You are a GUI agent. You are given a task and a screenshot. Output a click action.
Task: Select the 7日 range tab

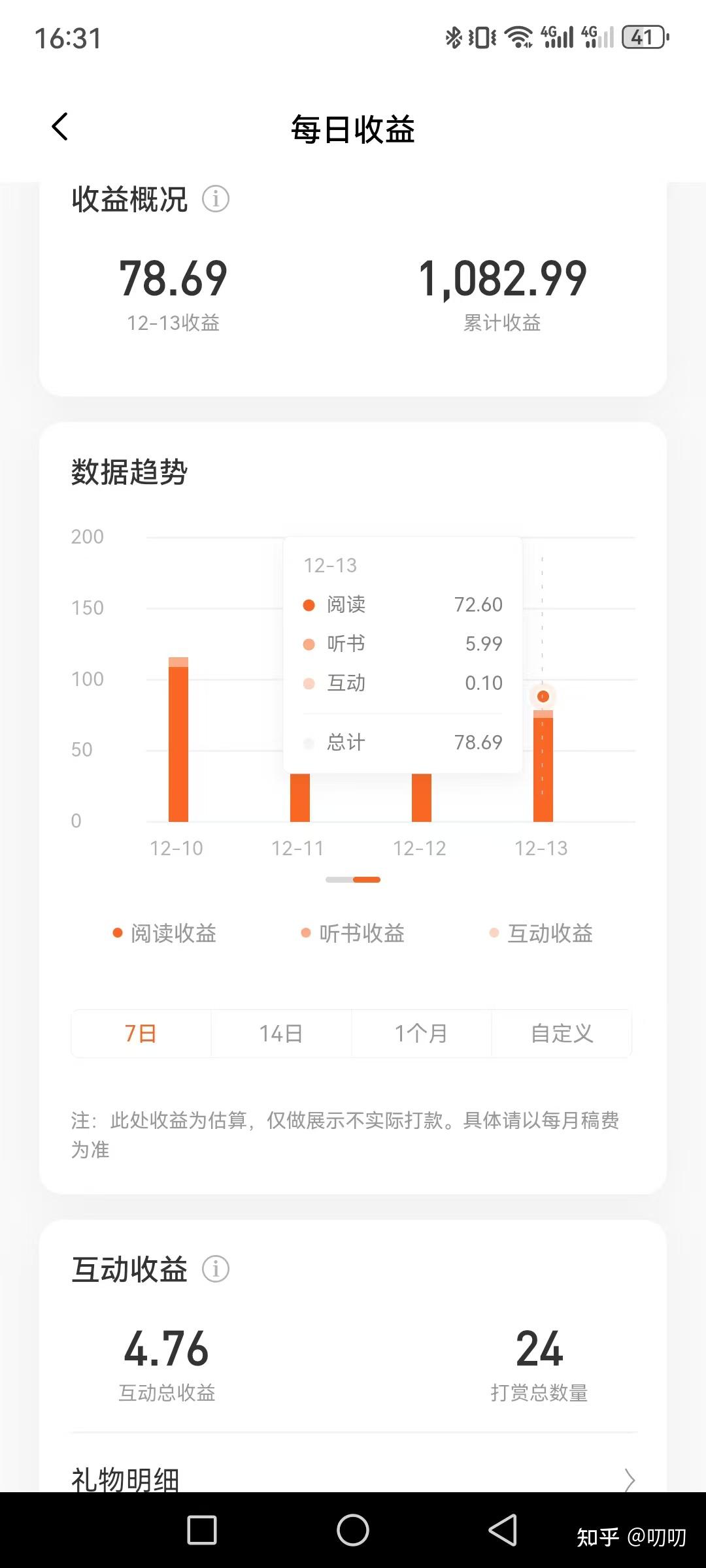tap(141, 1033)
